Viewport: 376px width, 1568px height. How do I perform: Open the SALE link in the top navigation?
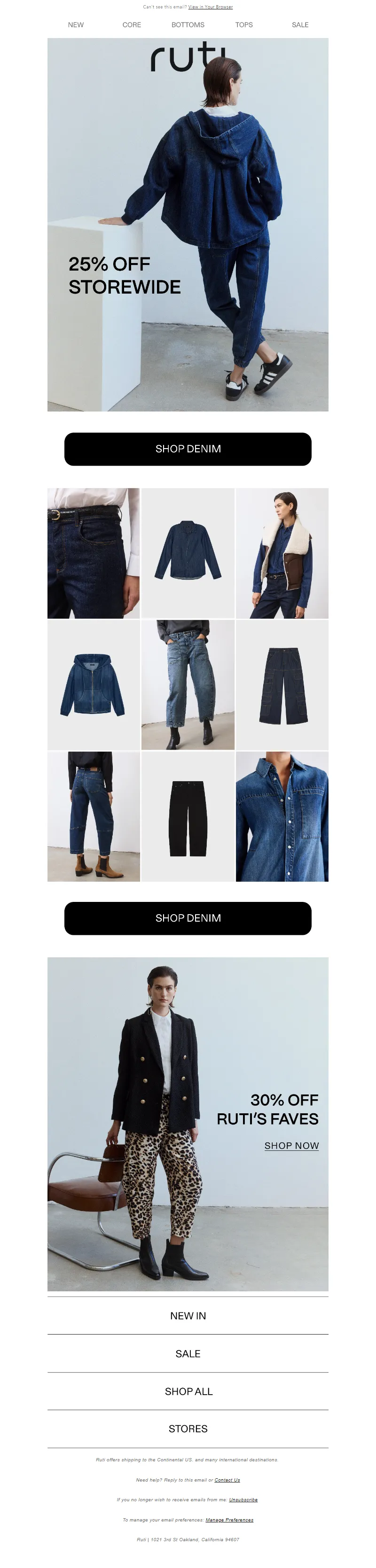[x=300, y=25]
